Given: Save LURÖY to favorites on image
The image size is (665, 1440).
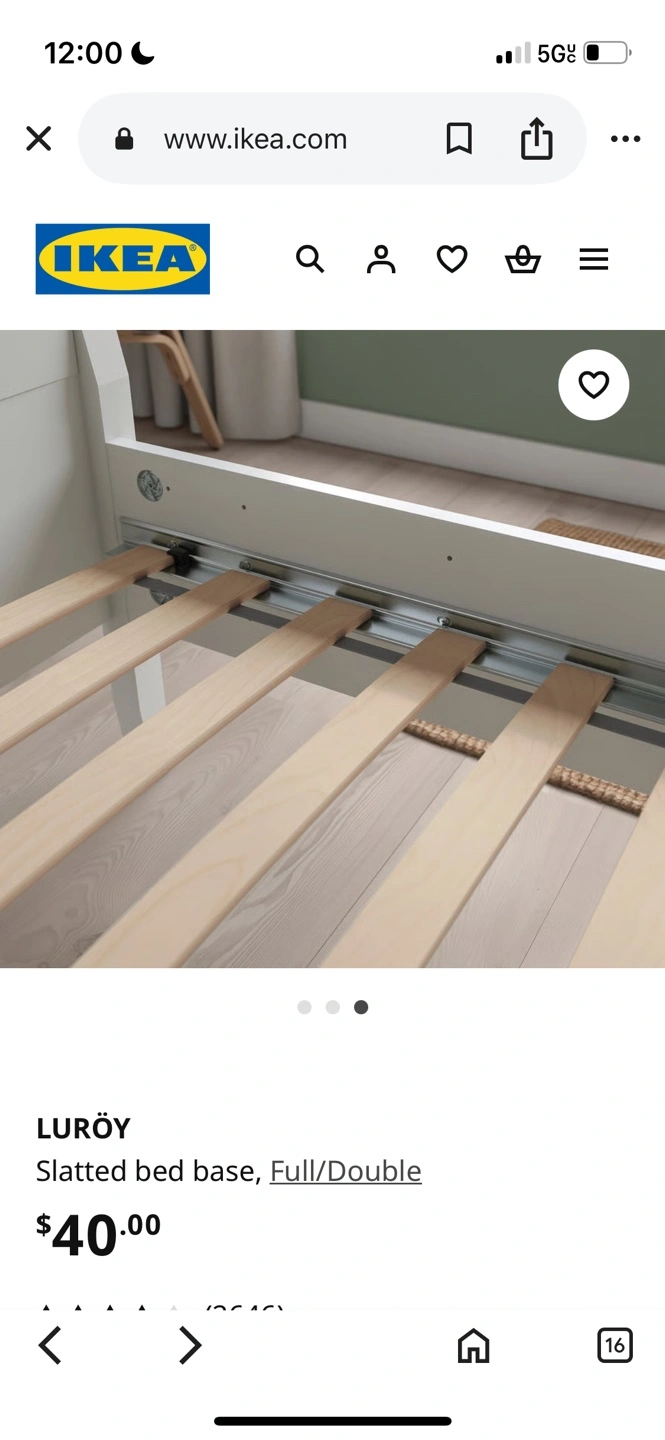Looking at the screenshot, I should (x=594, y=385).
